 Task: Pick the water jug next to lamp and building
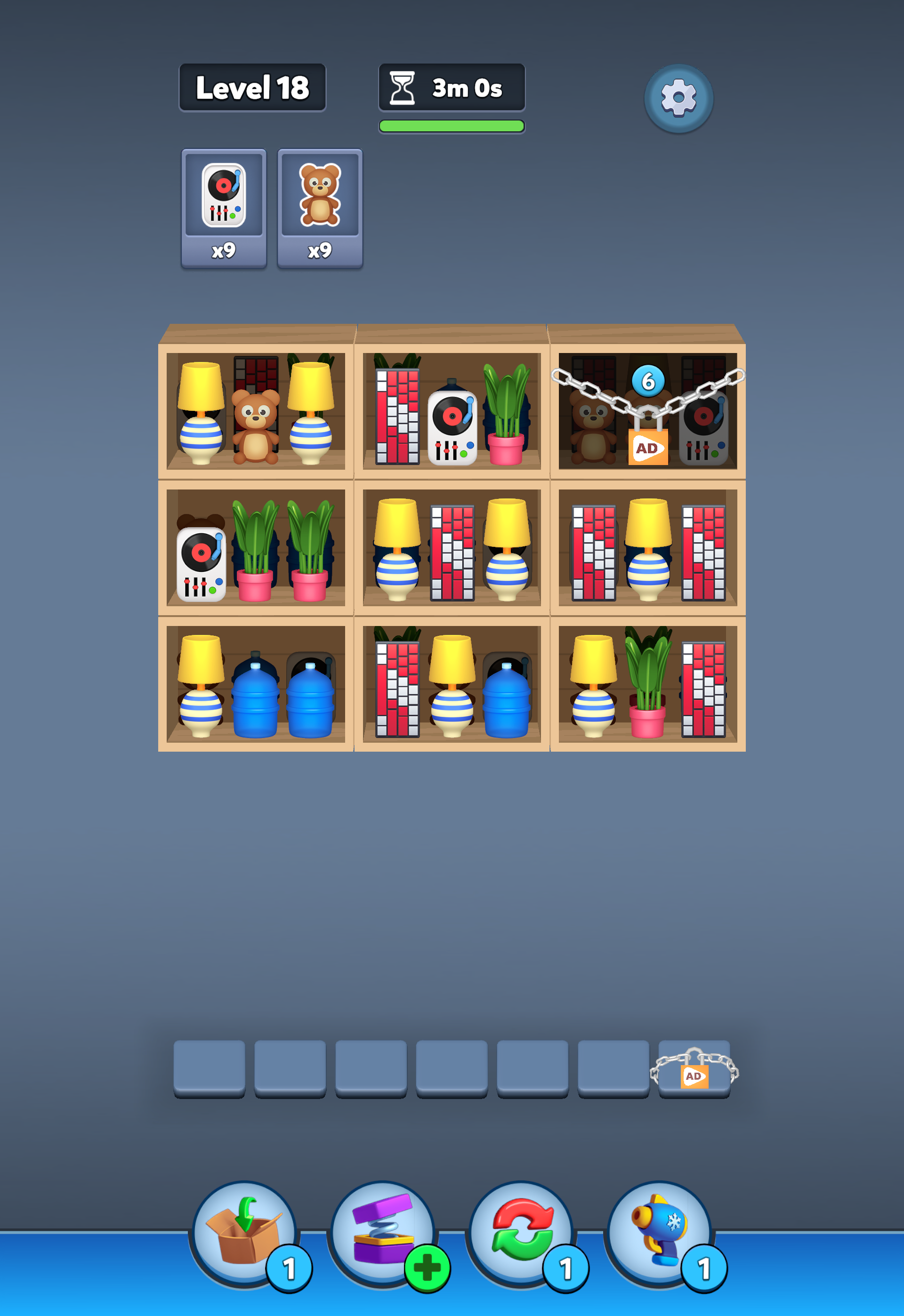506,699
